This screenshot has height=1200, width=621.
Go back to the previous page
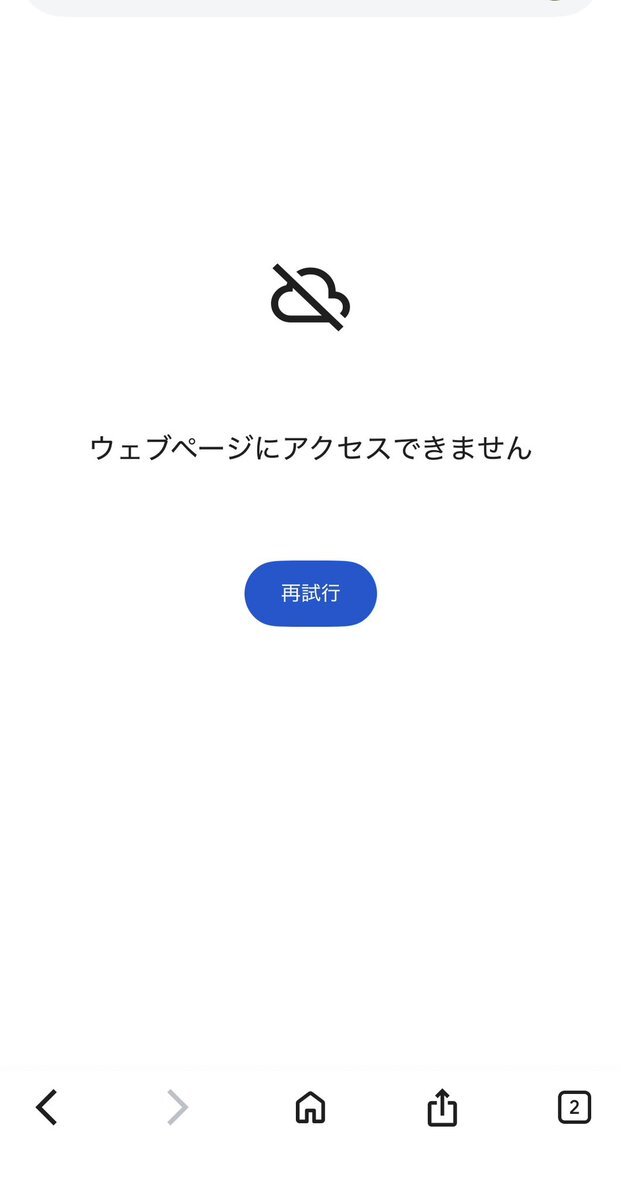[47, 1107]
